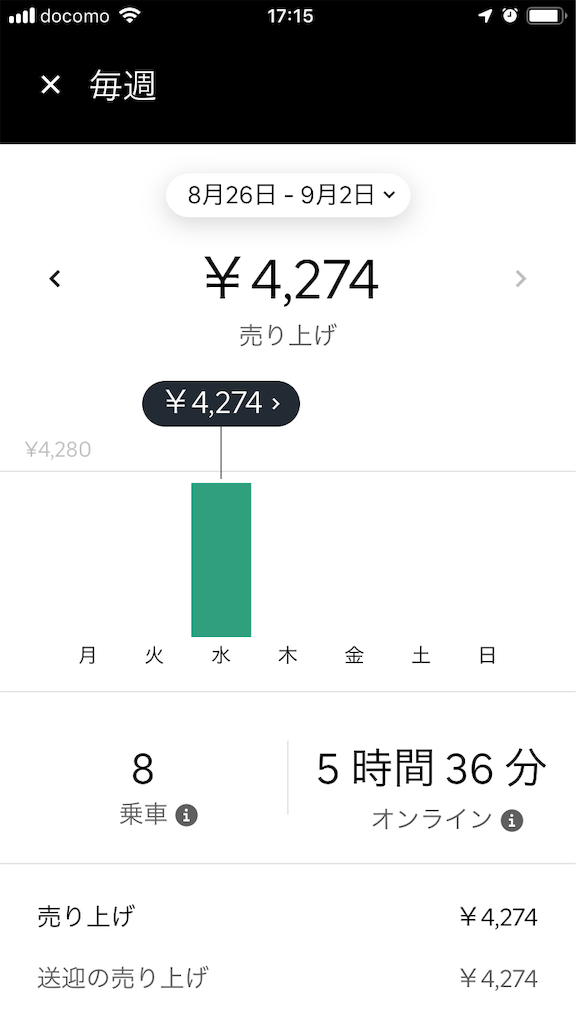
Task: Go to the previous week
Action: click(x=55, y=279)
